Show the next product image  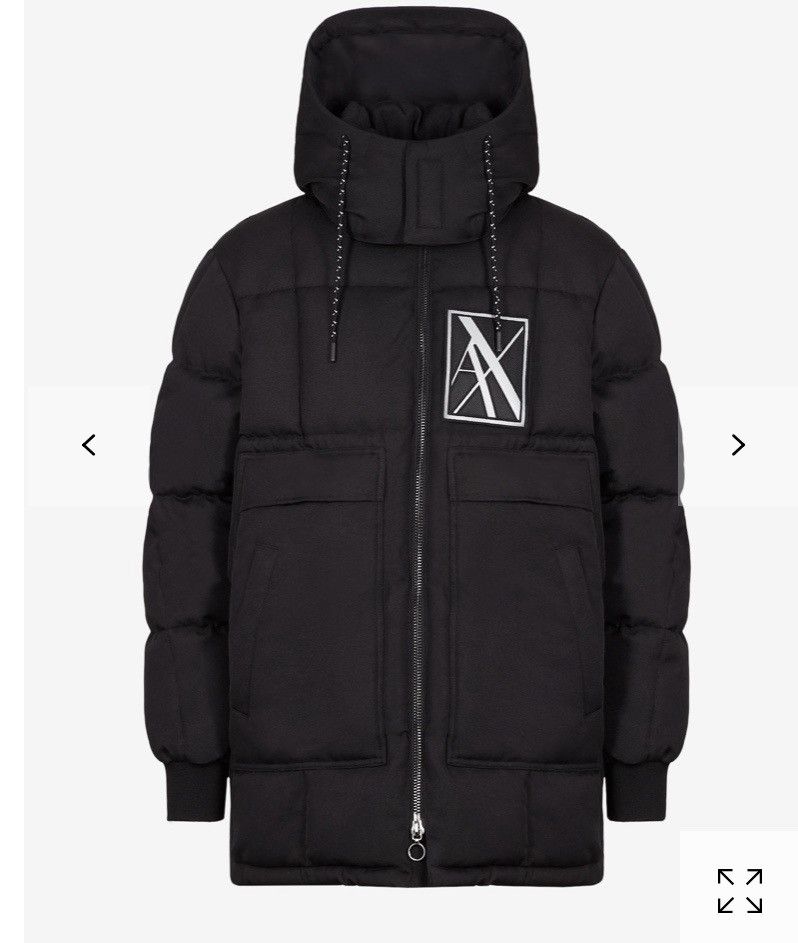pos(738,445)
